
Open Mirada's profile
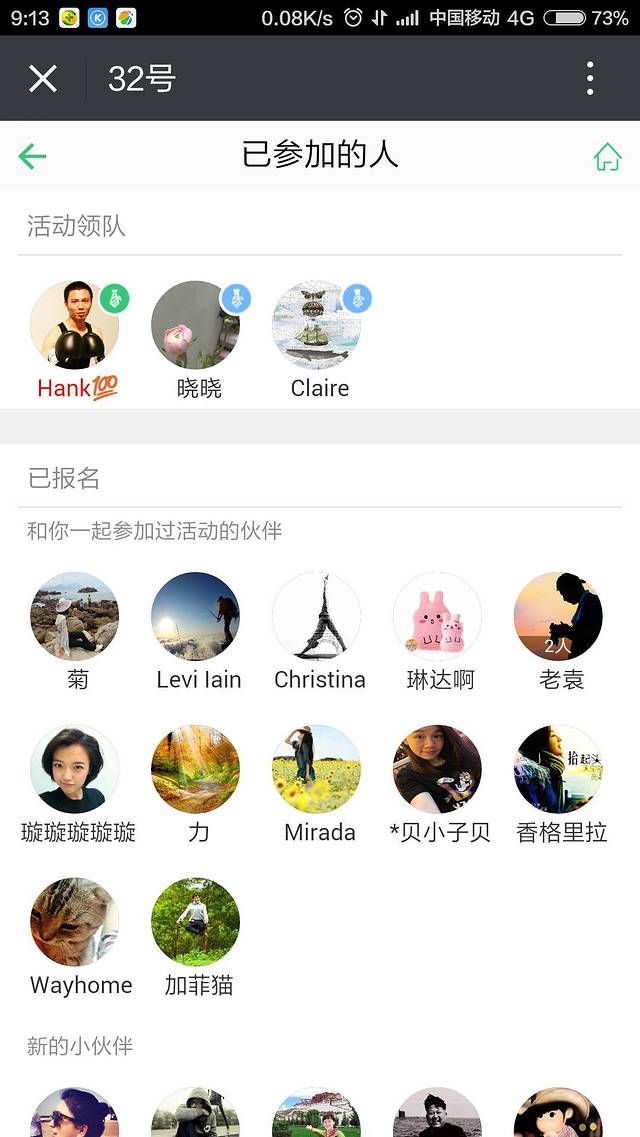pyautogui.click(x=317, y=769)
